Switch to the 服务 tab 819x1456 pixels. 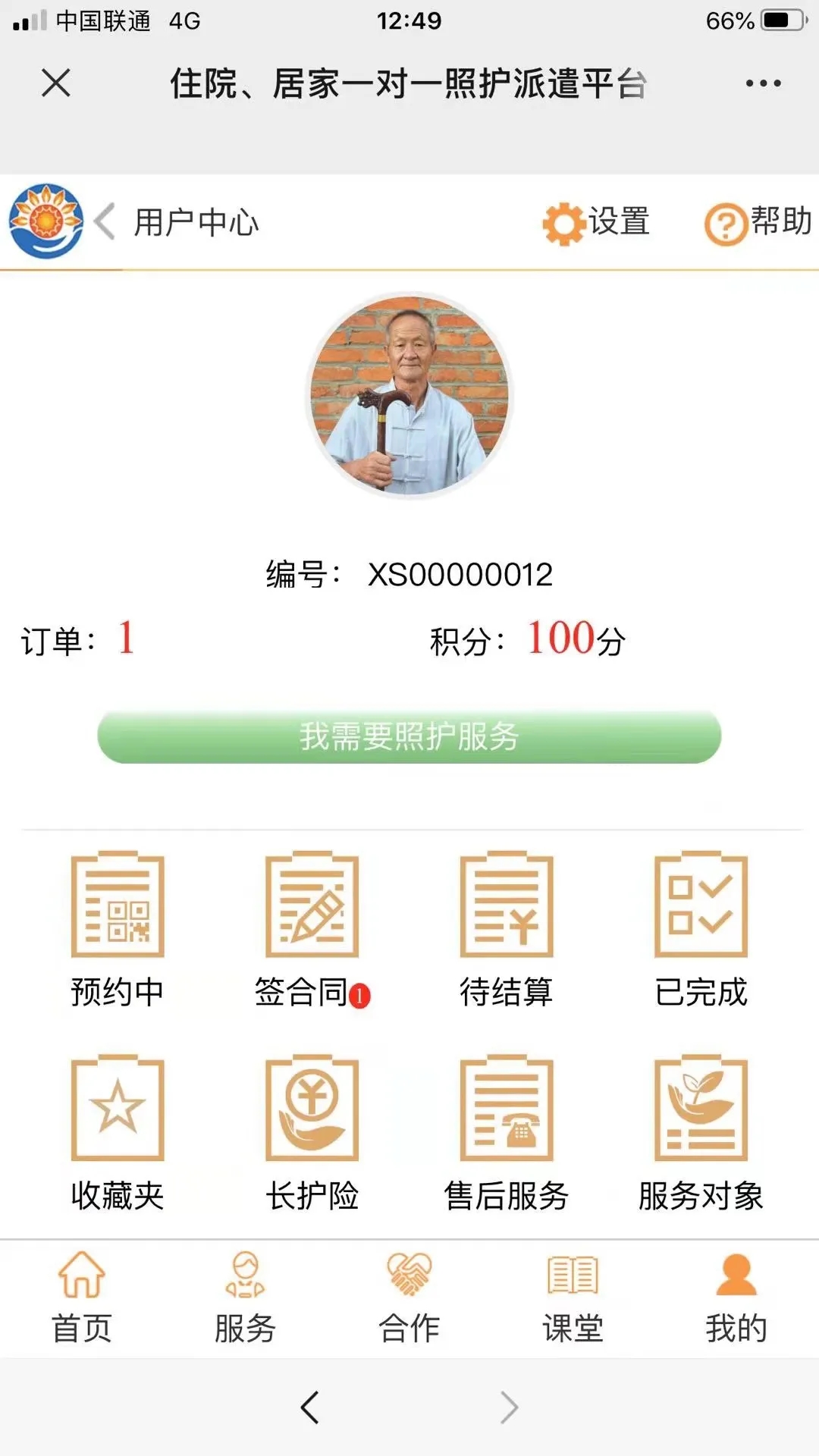tap(245, 1298)
